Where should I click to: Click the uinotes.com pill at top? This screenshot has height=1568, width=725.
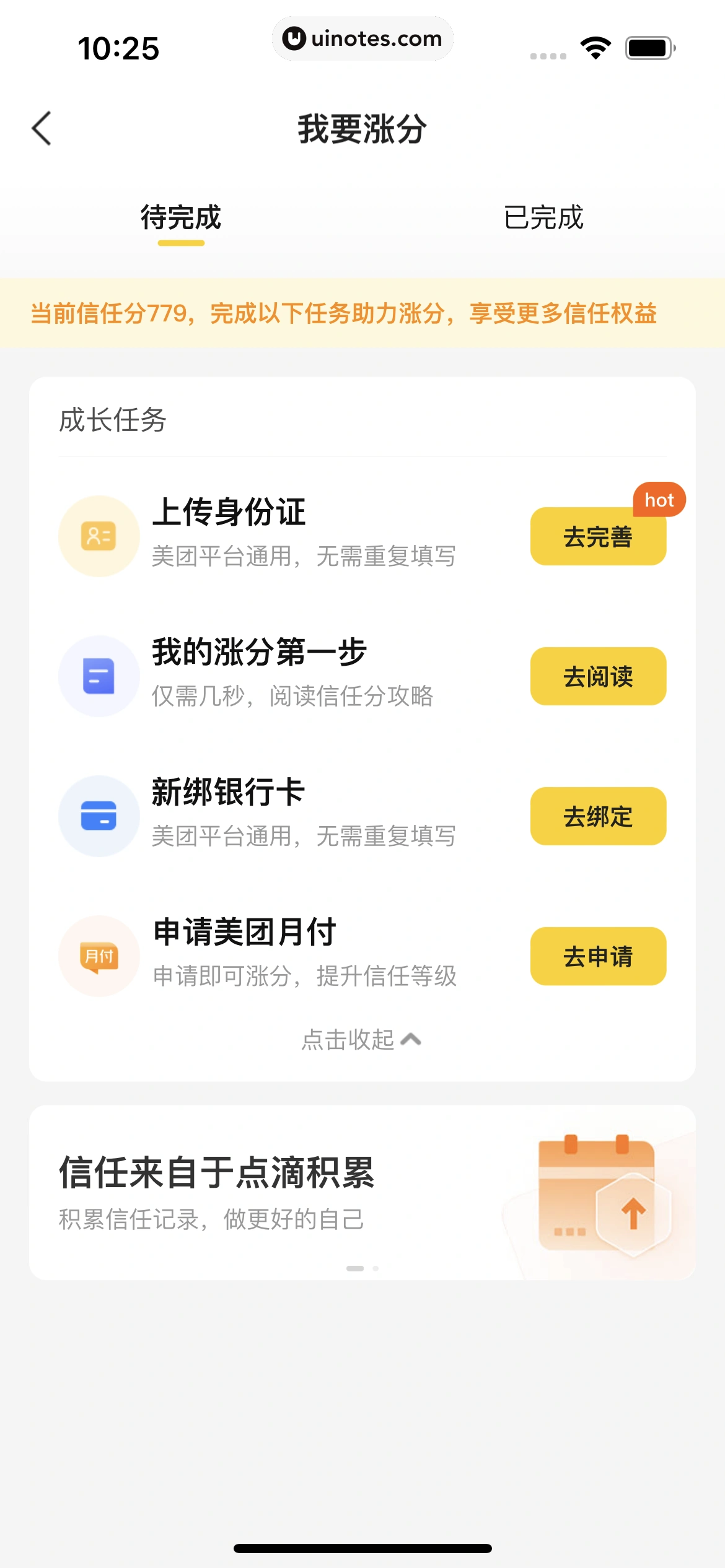[x=362, y=38]
